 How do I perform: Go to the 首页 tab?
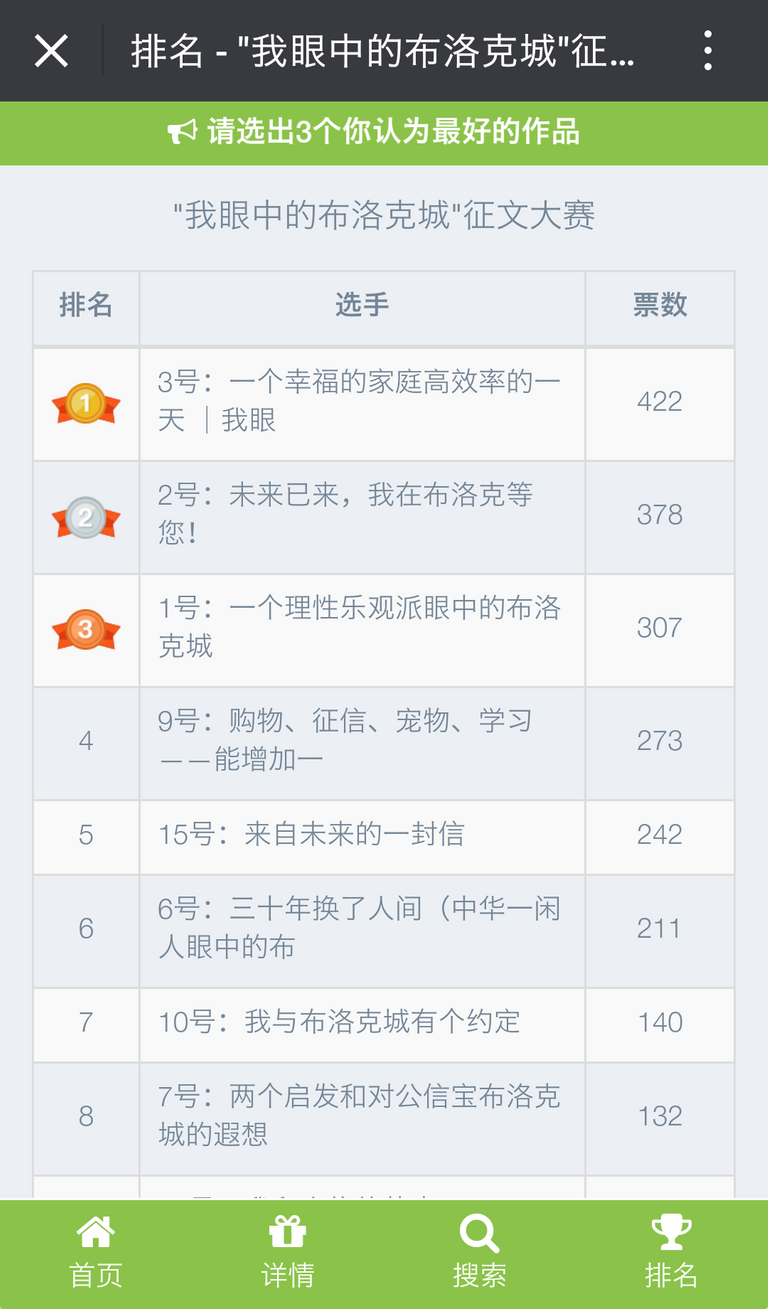click(96, 1253)
